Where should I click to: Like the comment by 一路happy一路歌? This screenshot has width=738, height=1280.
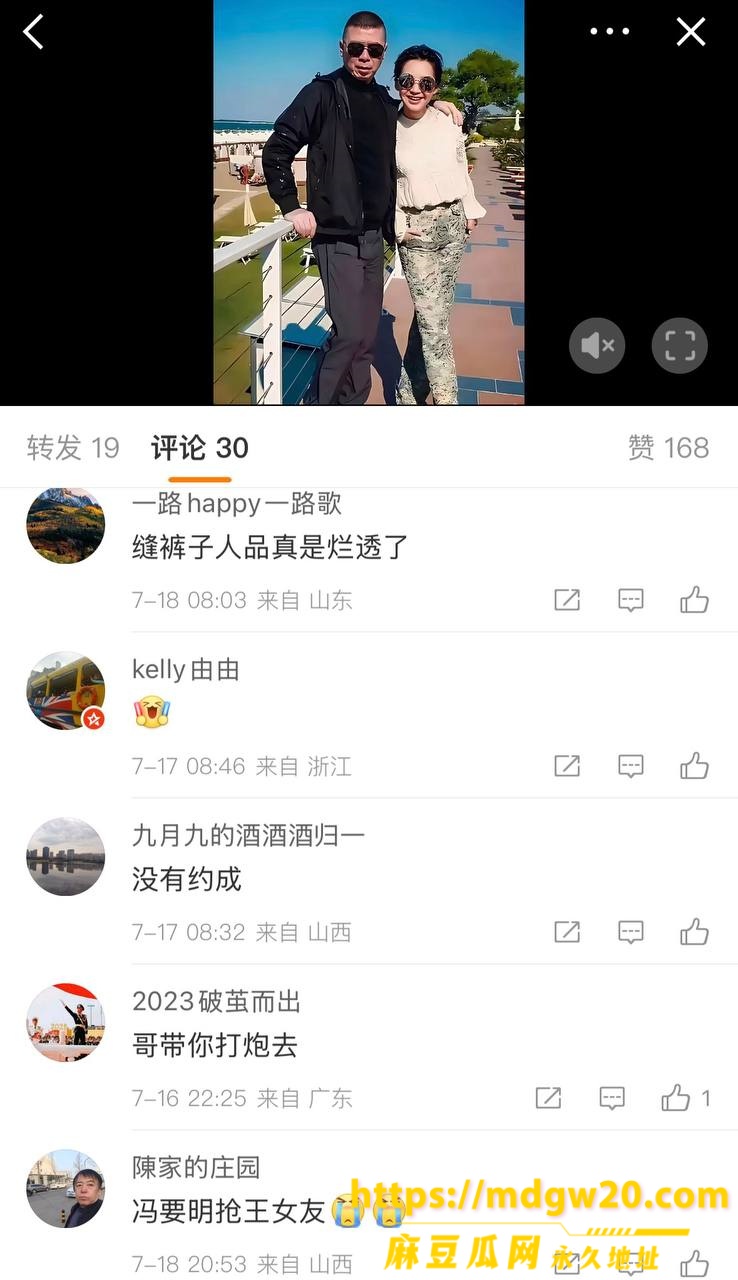pyautogui.click(x=694, y=600)
